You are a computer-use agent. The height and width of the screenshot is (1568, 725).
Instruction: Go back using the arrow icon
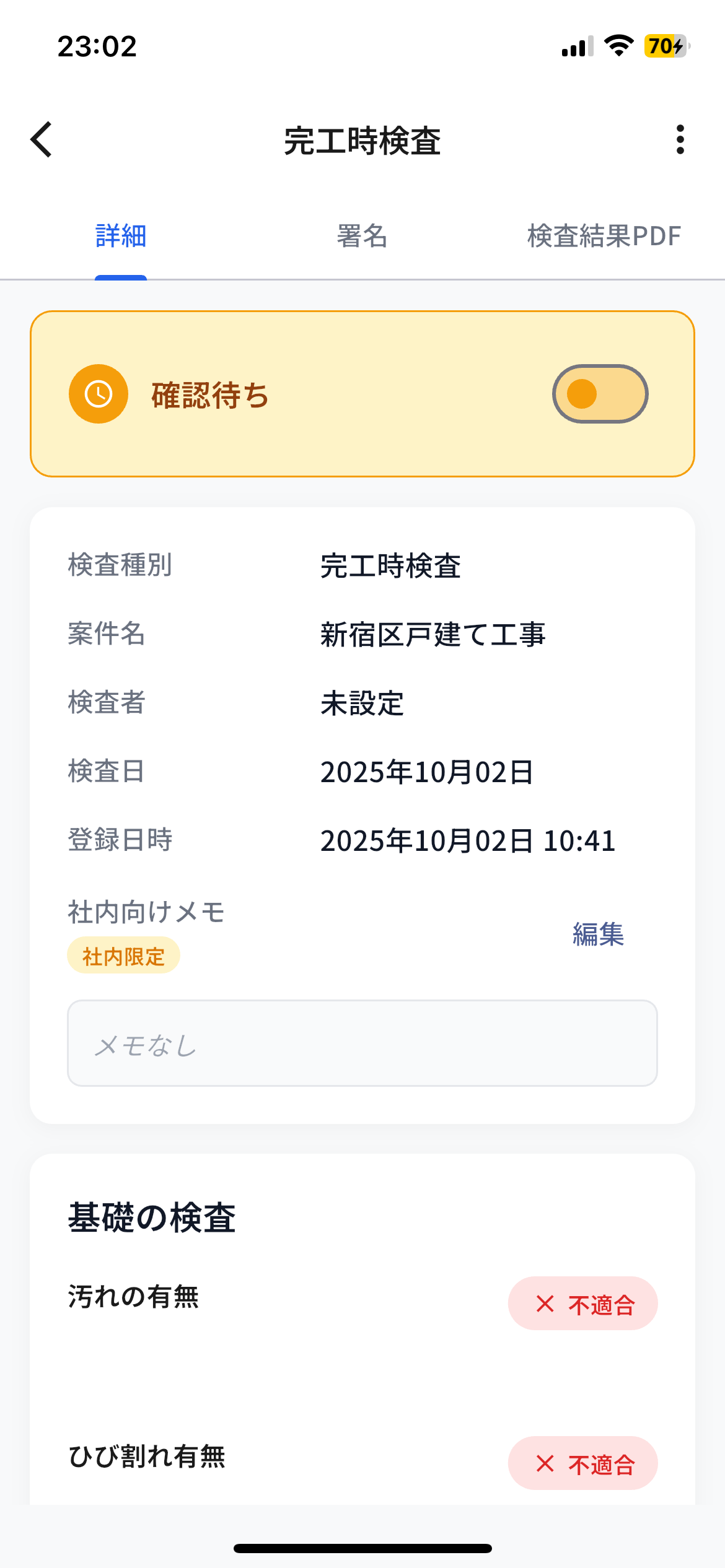pyautogui.click(x=42, y=140)
